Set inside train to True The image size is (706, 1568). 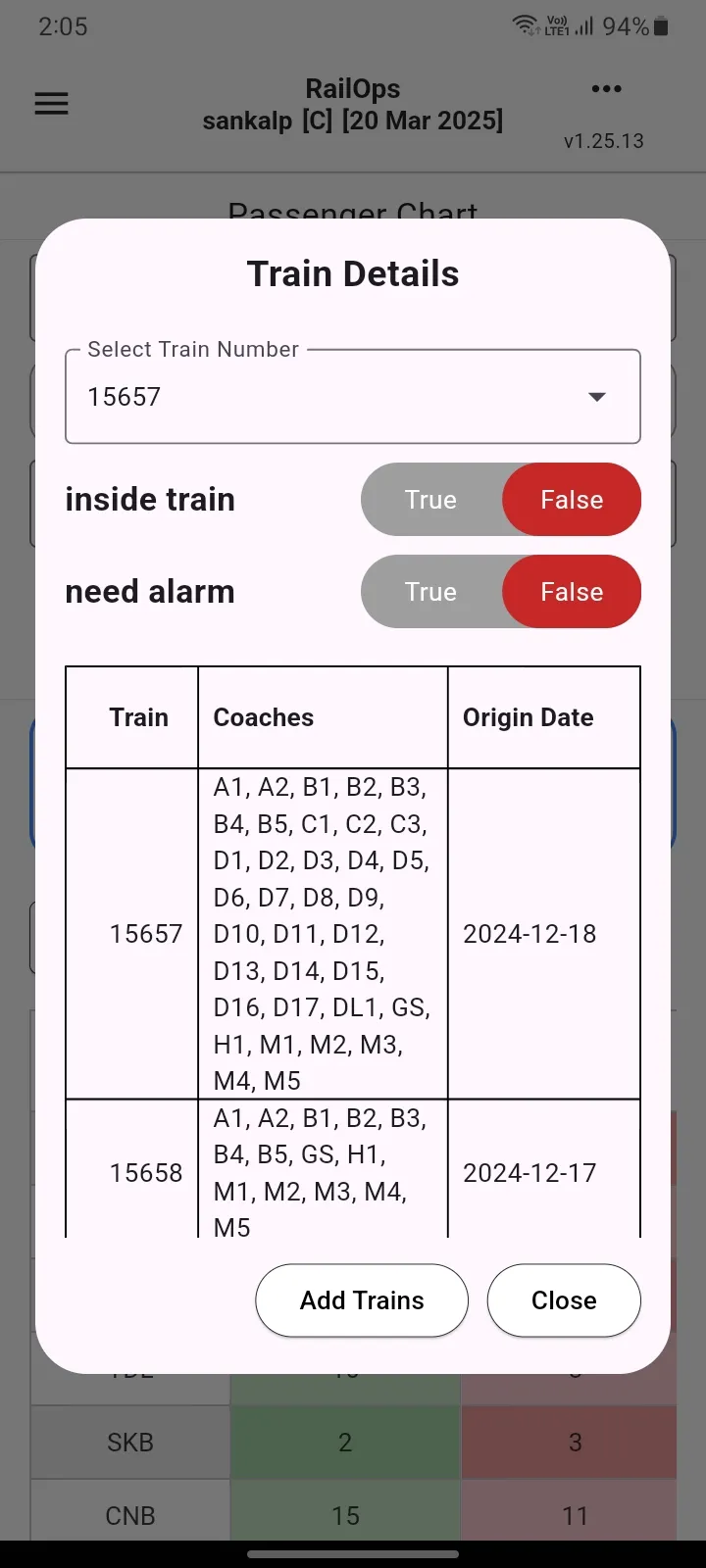pos(431,500)
